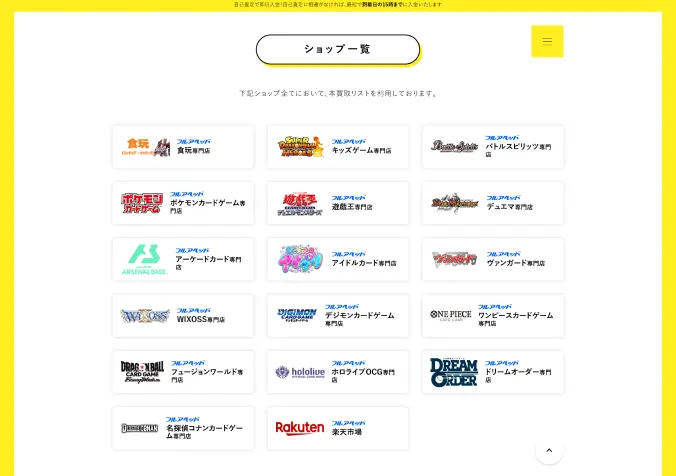The image size is (676, 476).
Task: Go to 名探偵コナンカードゲーム専門店
Action: point(183,428)
